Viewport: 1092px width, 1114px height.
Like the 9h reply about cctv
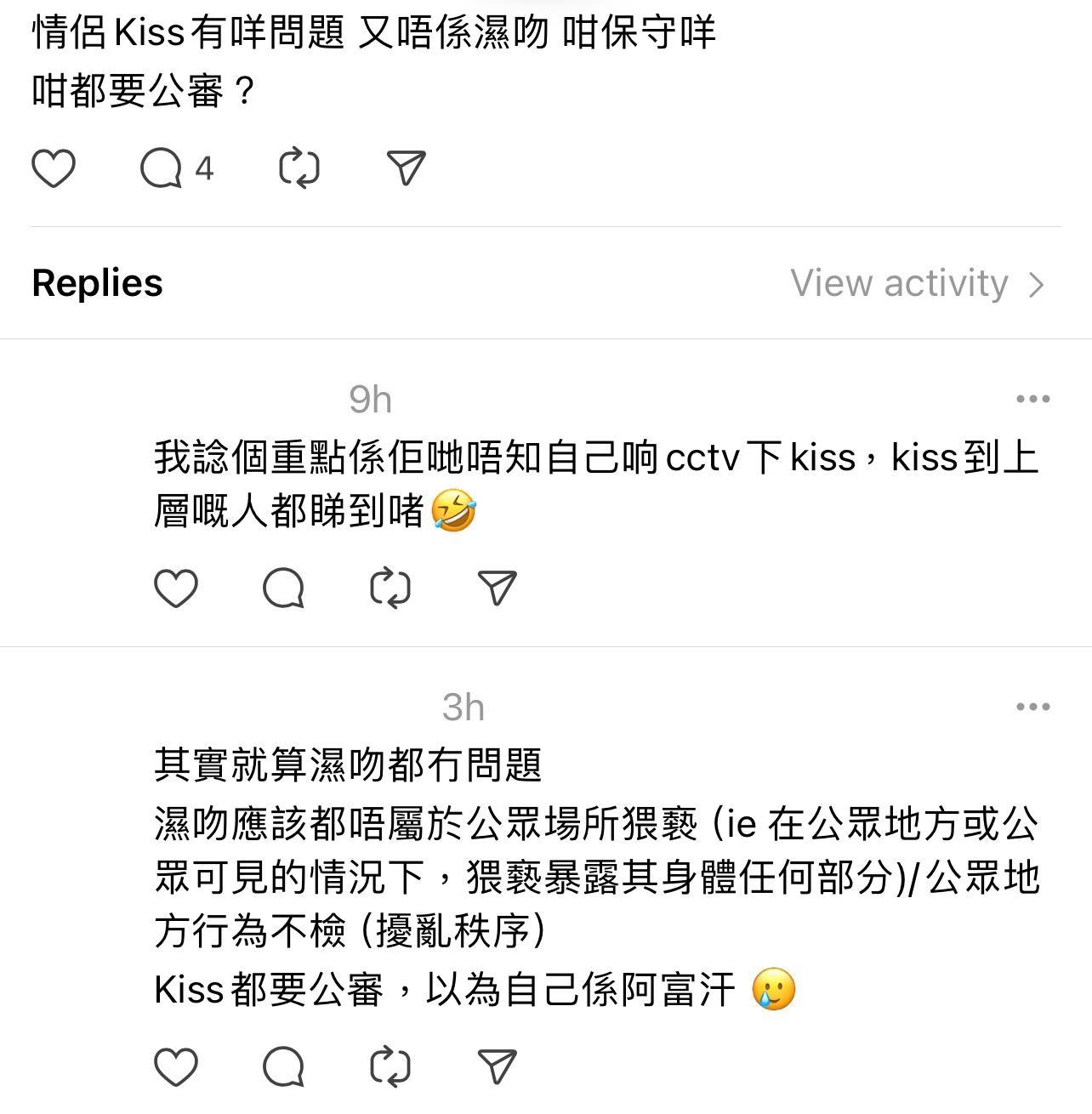pos(176,588)
